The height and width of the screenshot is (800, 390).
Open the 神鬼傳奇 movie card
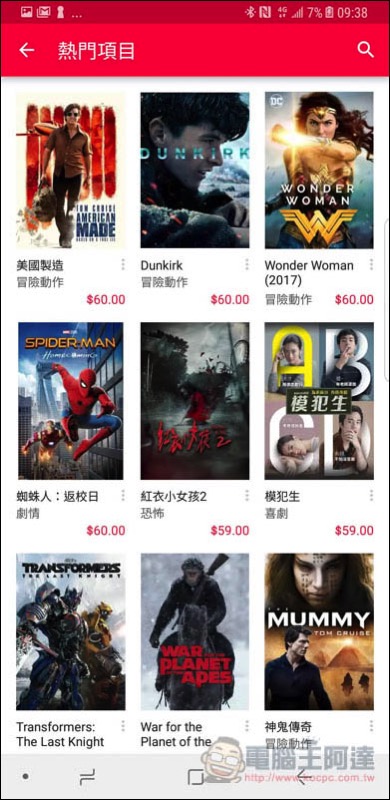point(319,652)
